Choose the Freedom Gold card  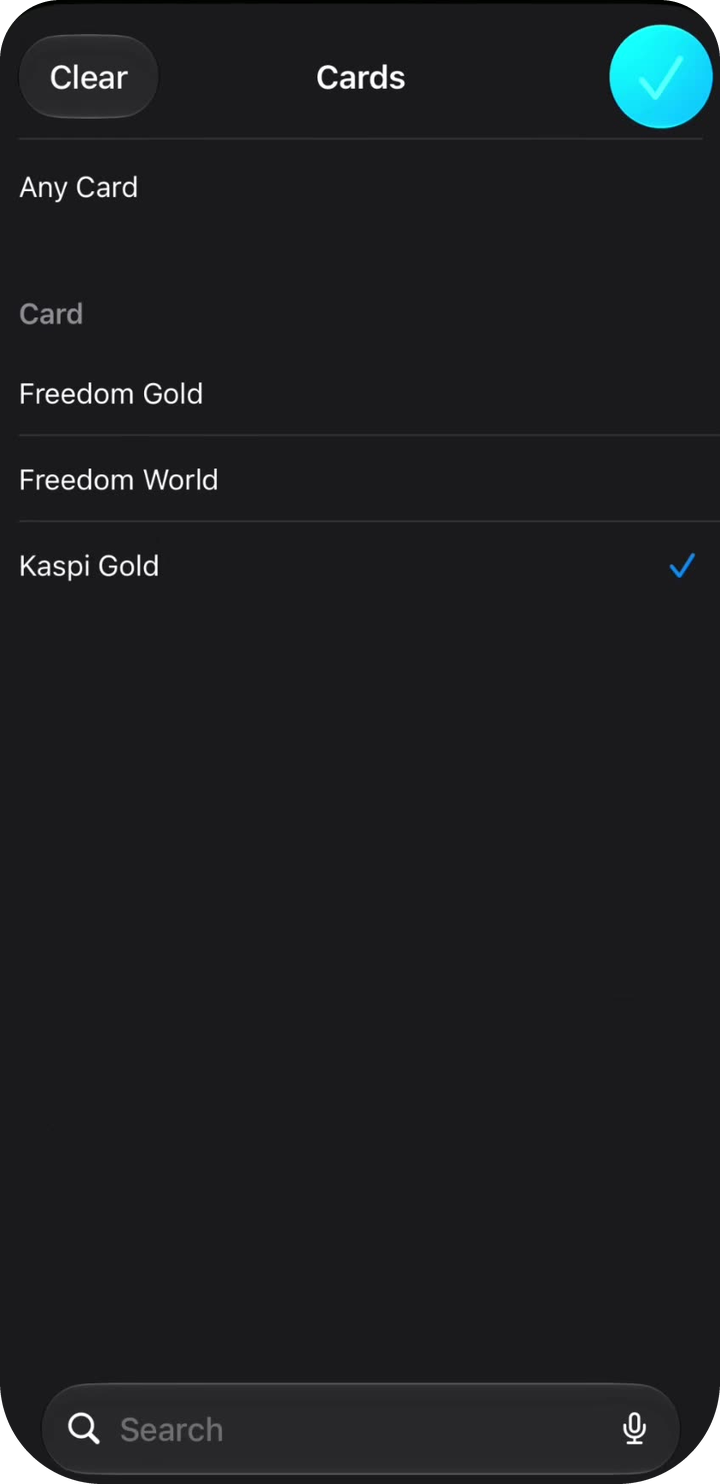(x=360, y=393)
